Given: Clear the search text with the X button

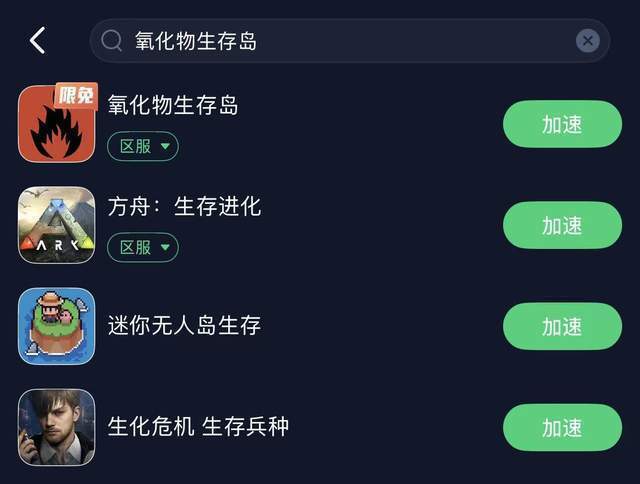Looking at the screenshot, I should tap(588, 41).
